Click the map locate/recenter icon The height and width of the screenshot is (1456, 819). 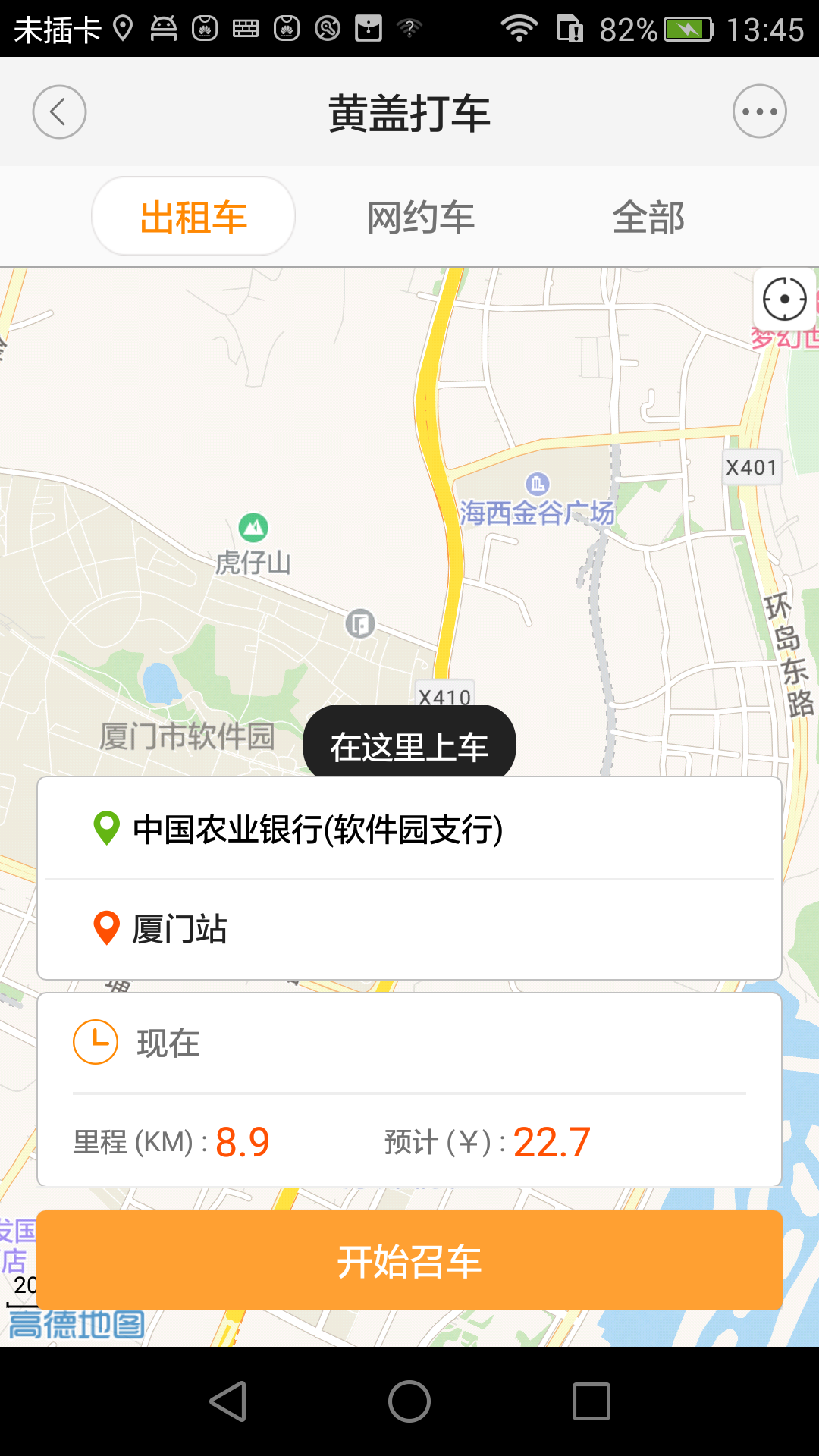782,300
